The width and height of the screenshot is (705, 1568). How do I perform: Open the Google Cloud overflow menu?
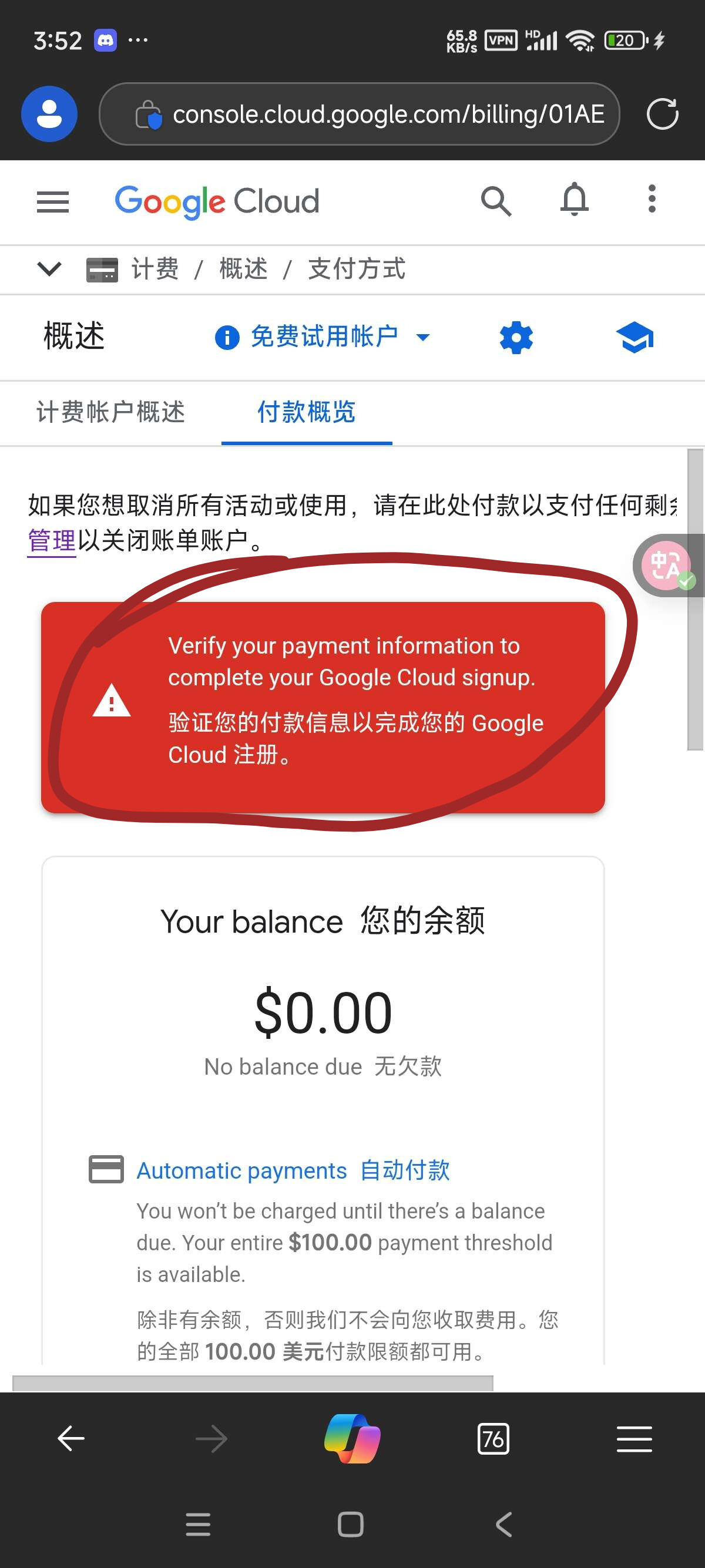652,200
